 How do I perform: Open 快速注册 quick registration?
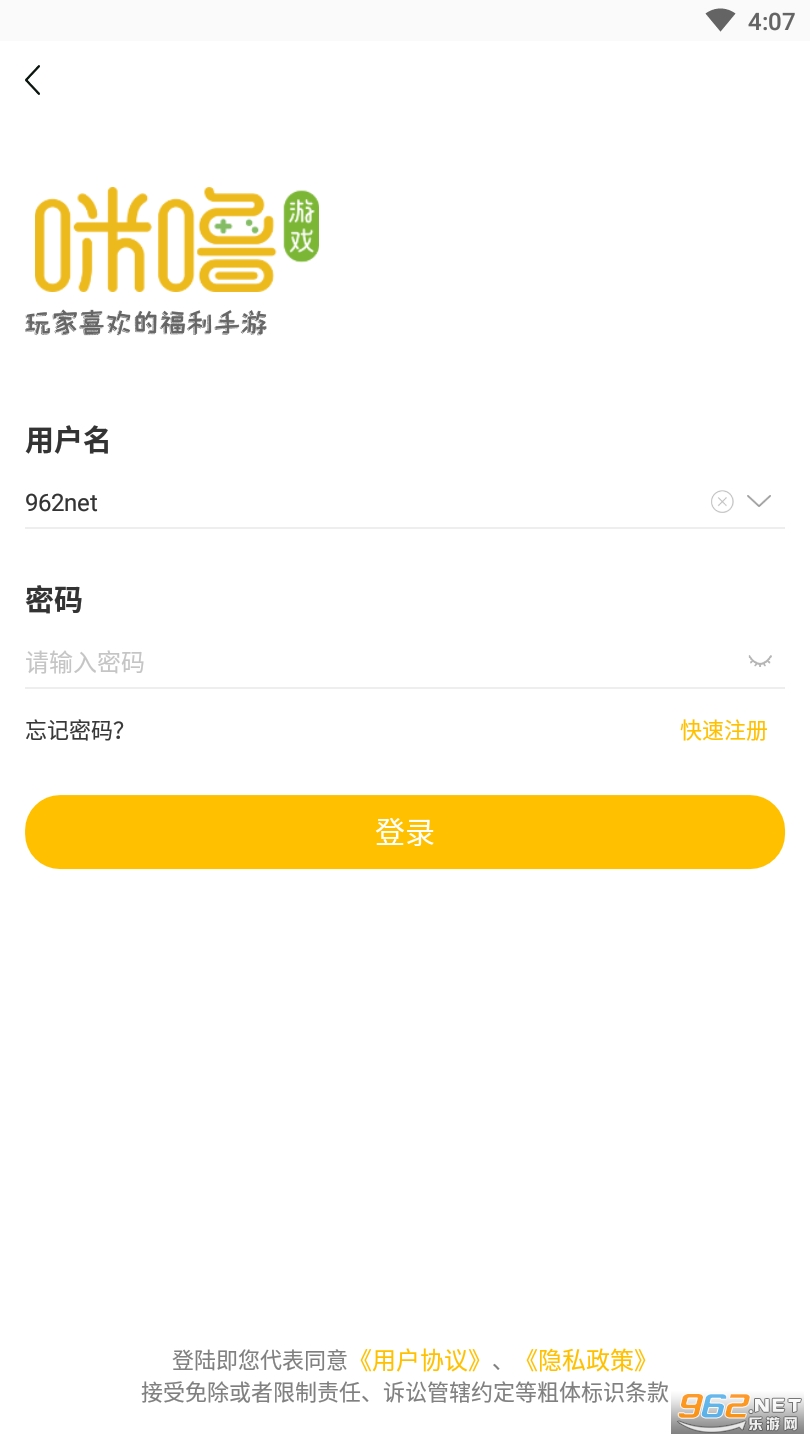click(724, 731)
